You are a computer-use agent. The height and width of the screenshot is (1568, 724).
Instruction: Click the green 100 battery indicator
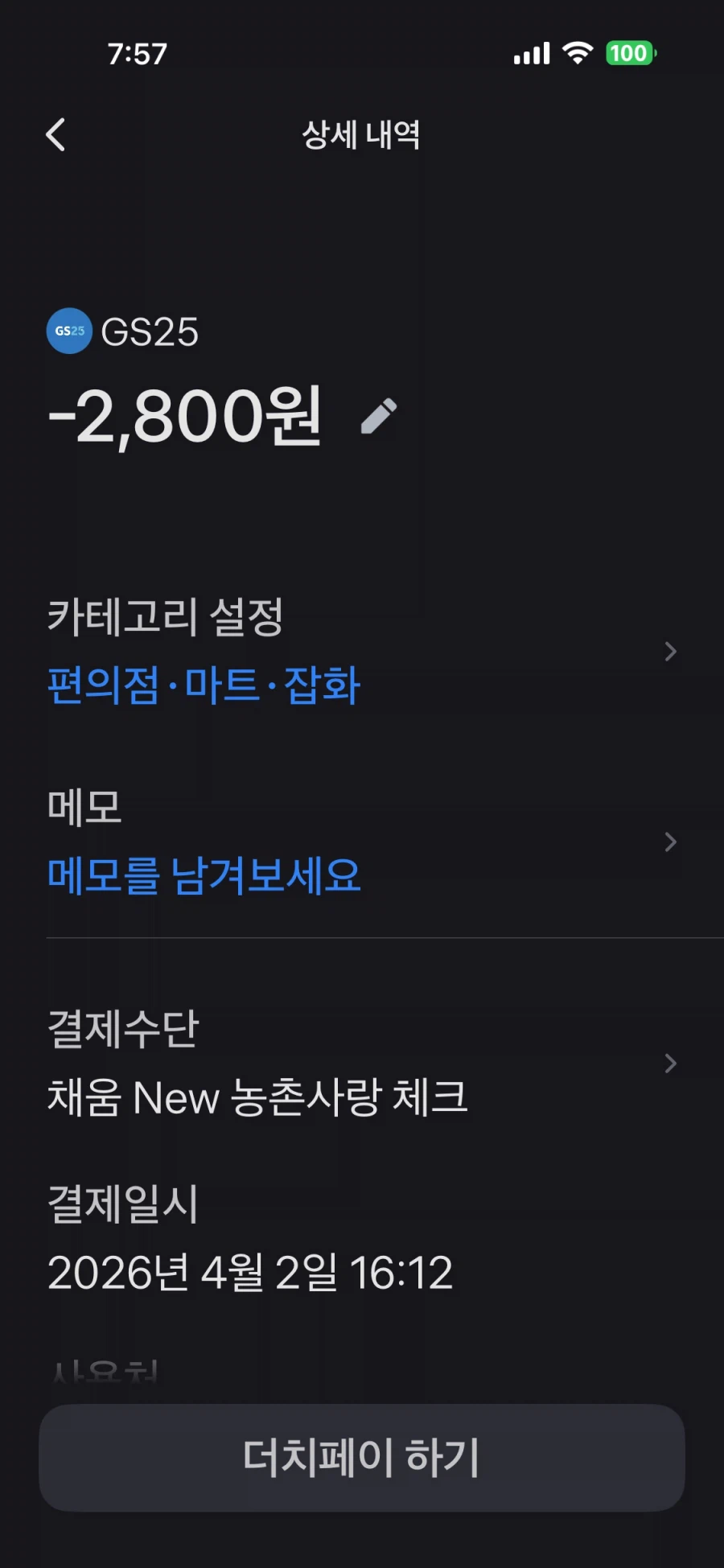631,52
